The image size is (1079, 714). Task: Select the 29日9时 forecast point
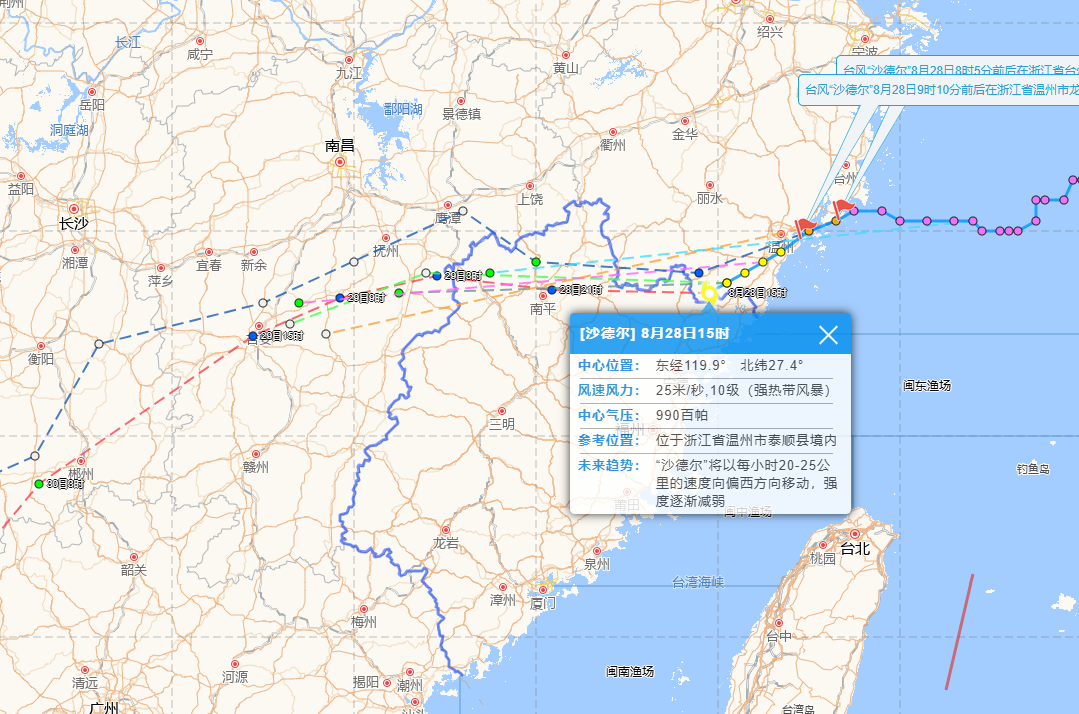coord(339,298)
